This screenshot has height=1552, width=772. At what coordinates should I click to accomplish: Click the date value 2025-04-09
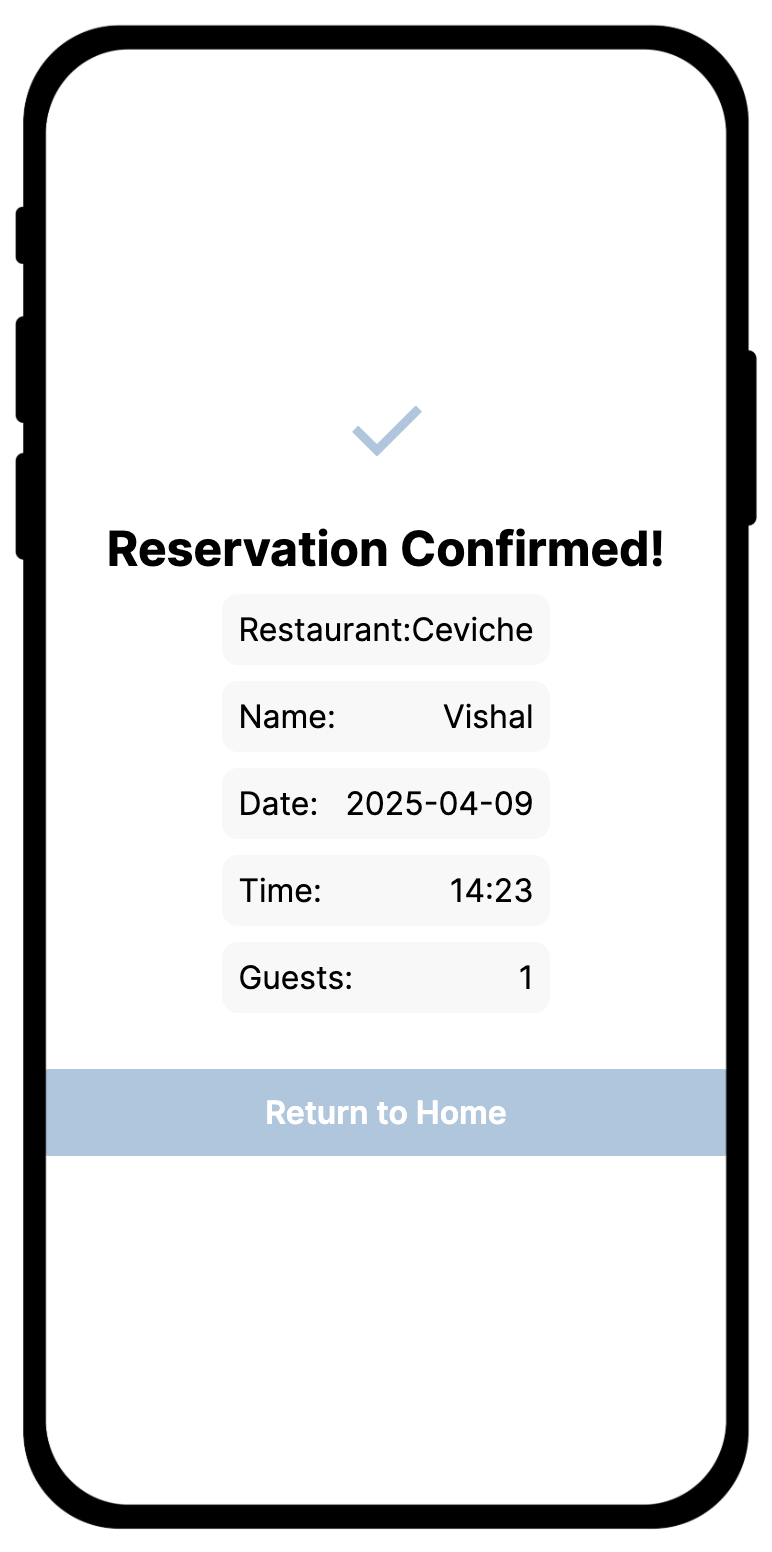pos(440,803)
